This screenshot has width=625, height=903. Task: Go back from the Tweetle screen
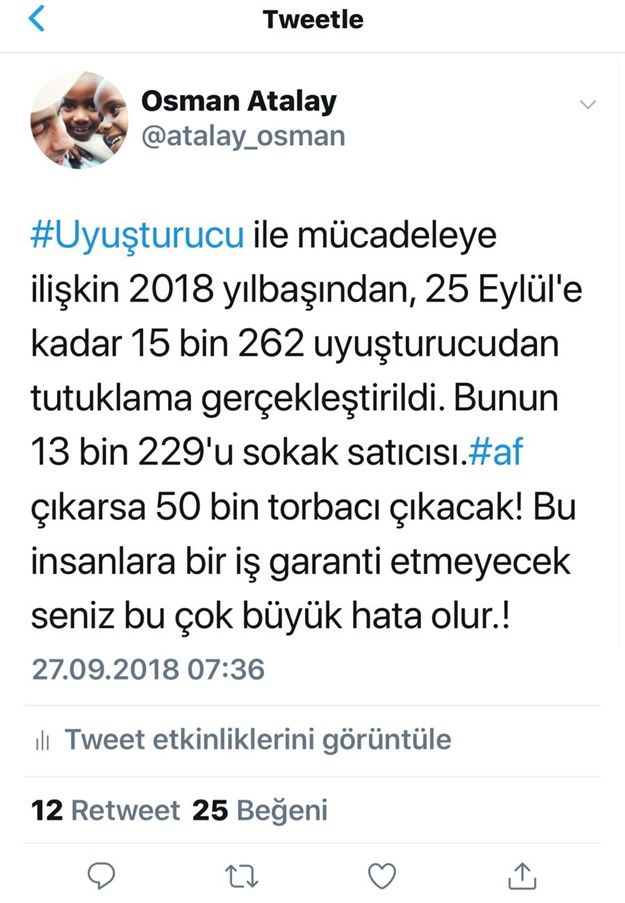point(36,19)
